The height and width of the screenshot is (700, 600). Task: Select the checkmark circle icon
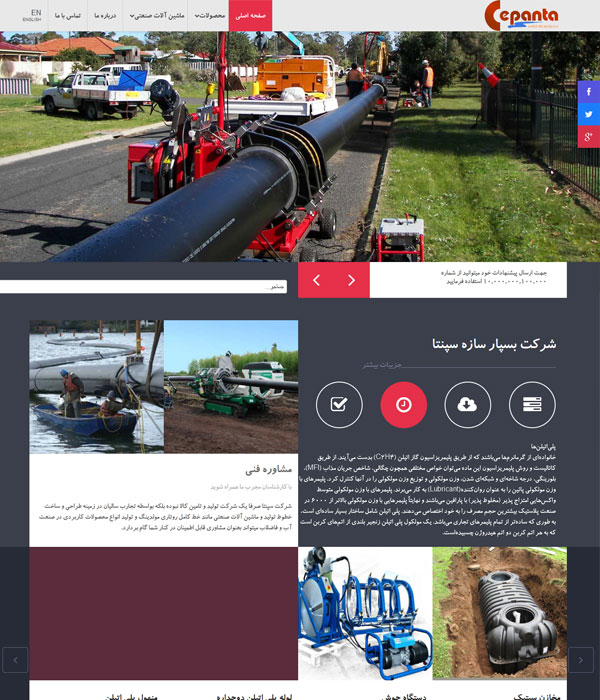point(339,405)
